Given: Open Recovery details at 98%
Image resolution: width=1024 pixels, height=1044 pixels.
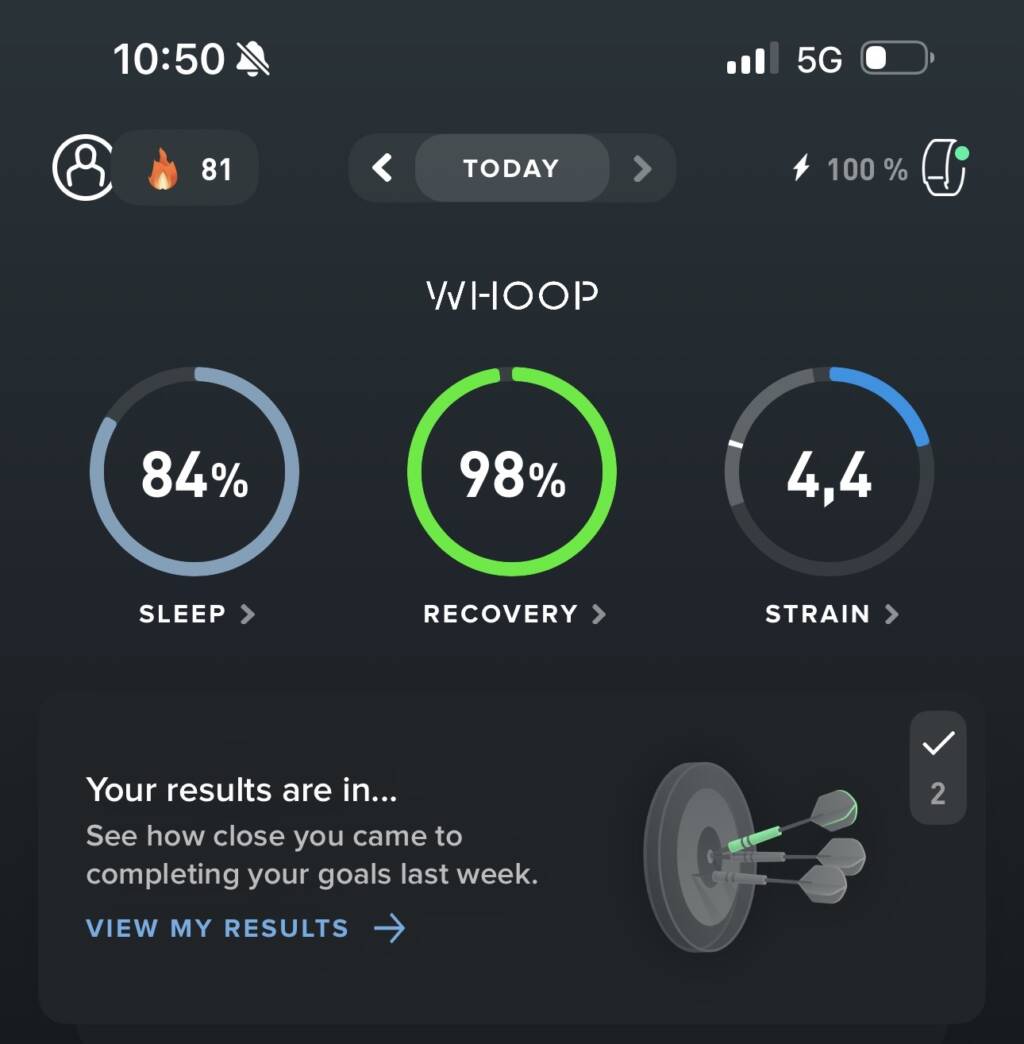Looking at the screenshot, I should (x=512, y=472).
